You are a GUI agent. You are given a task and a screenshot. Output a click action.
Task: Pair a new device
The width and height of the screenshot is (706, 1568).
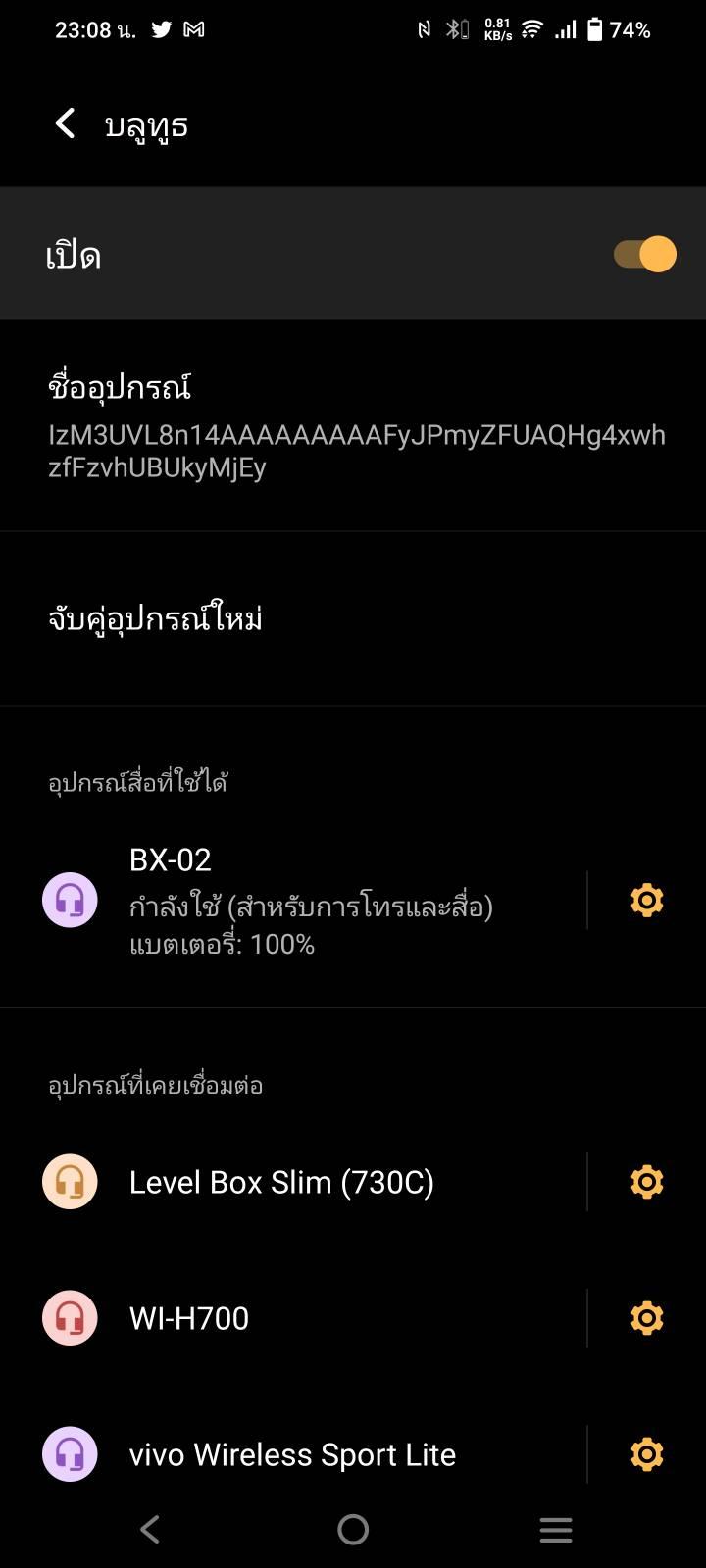click(353, 618)
